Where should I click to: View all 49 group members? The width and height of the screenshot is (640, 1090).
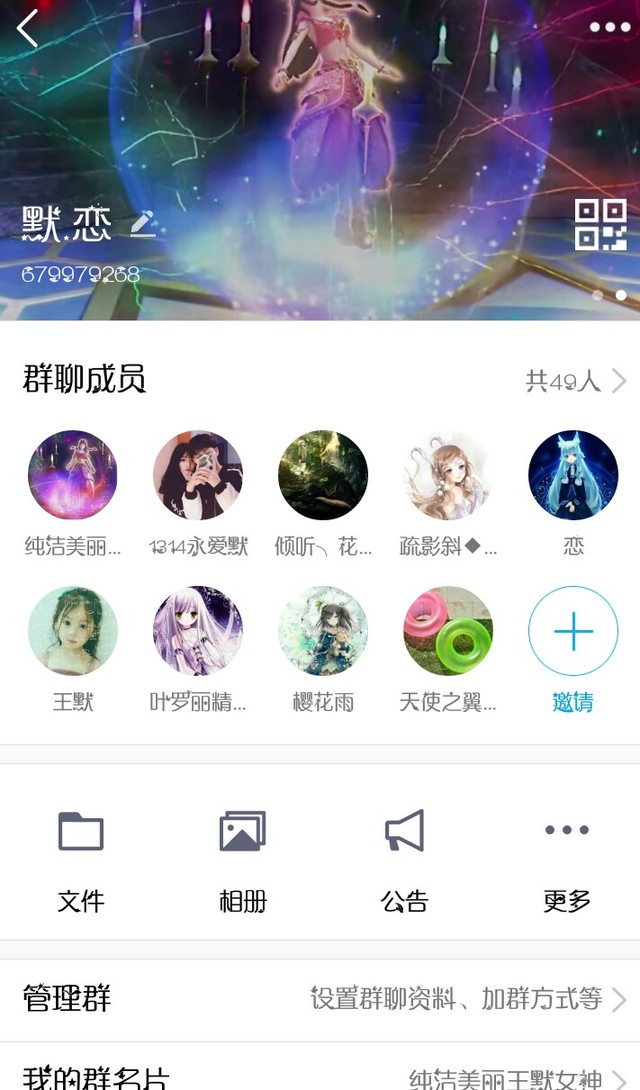(x=576, y=381)
